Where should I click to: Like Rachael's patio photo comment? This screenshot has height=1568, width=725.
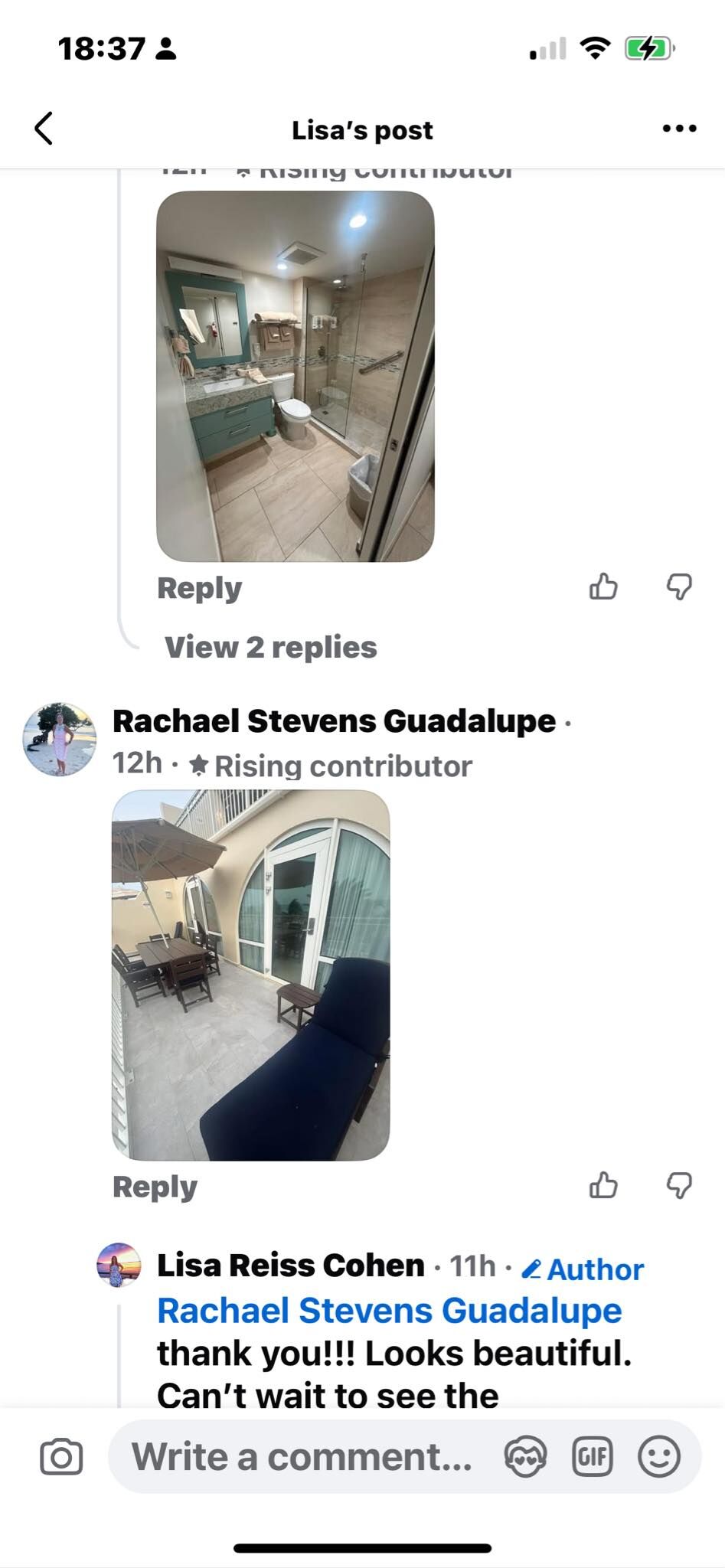click(x=603, y=1185)
